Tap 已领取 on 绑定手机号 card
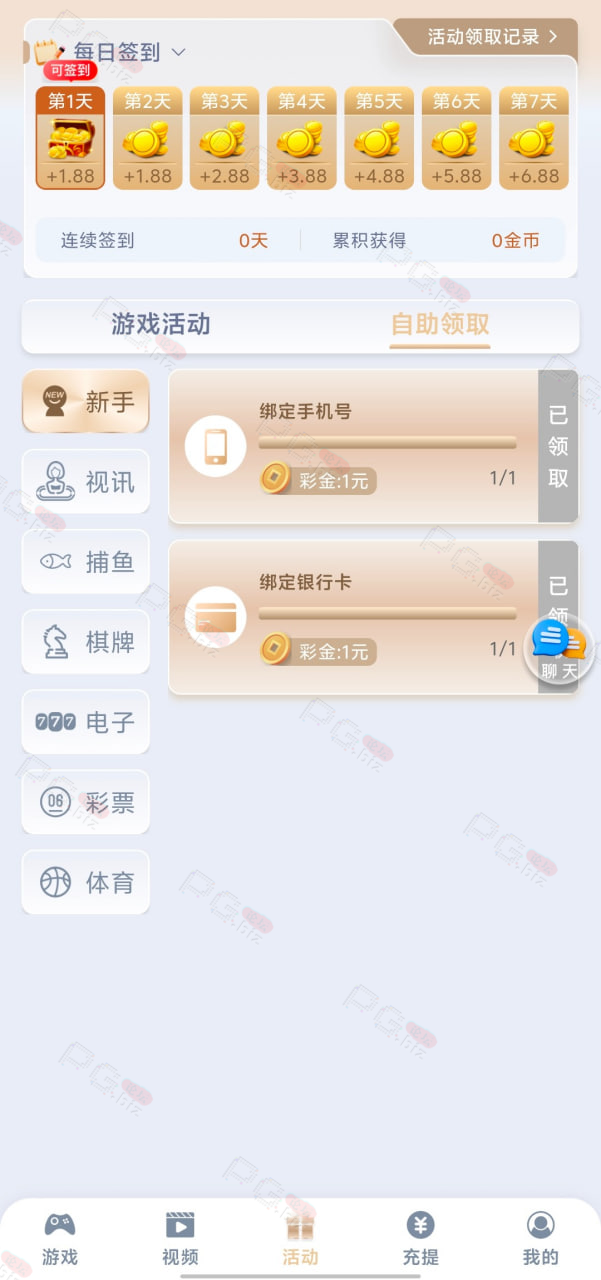Viewport: 601px width, 1280px height. click(558, 446)
